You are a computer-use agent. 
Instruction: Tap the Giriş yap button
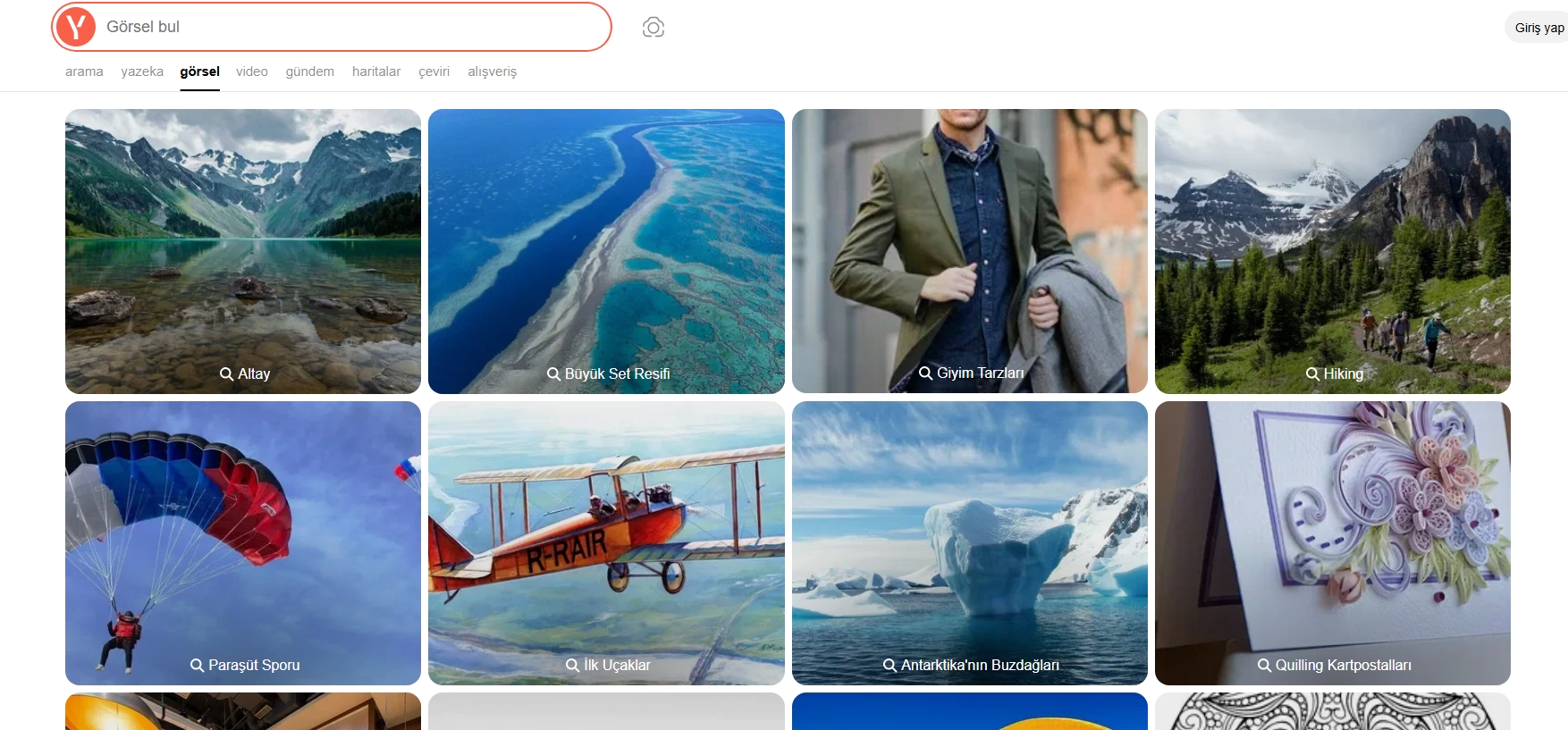coord(1538,28)
